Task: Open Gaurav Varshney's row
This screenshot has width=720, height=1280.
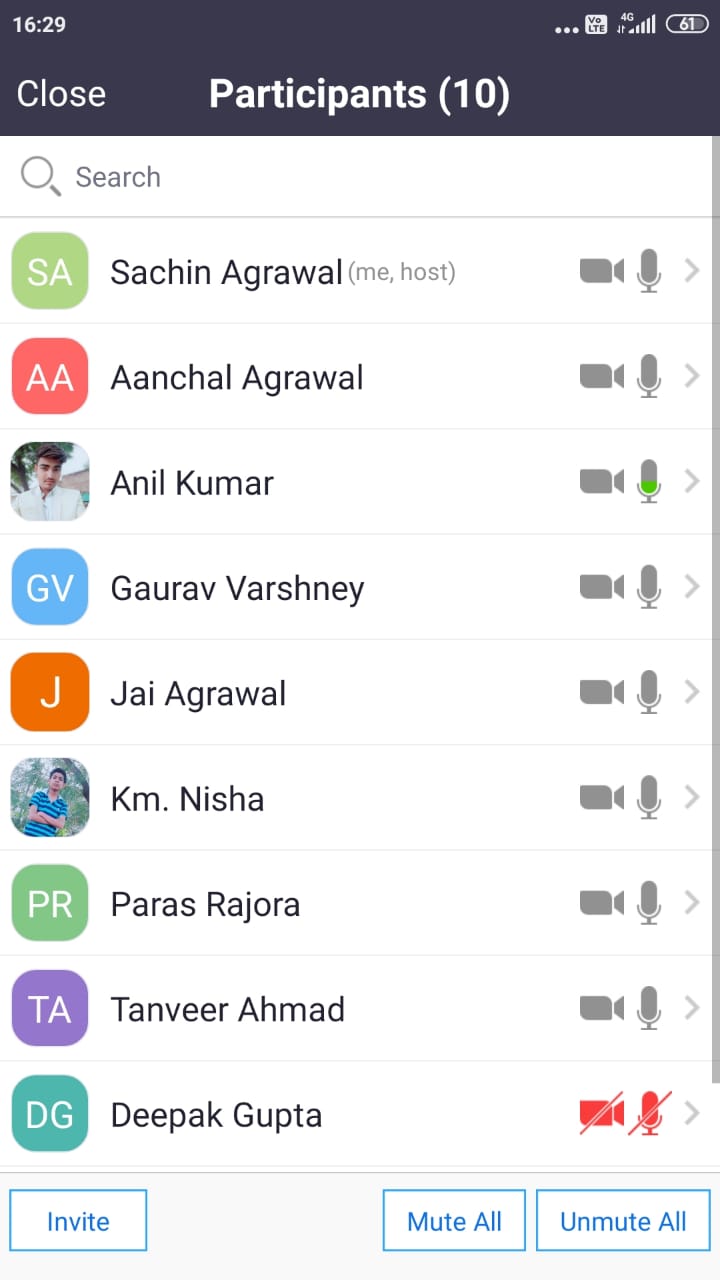Action: click(356, 587)
